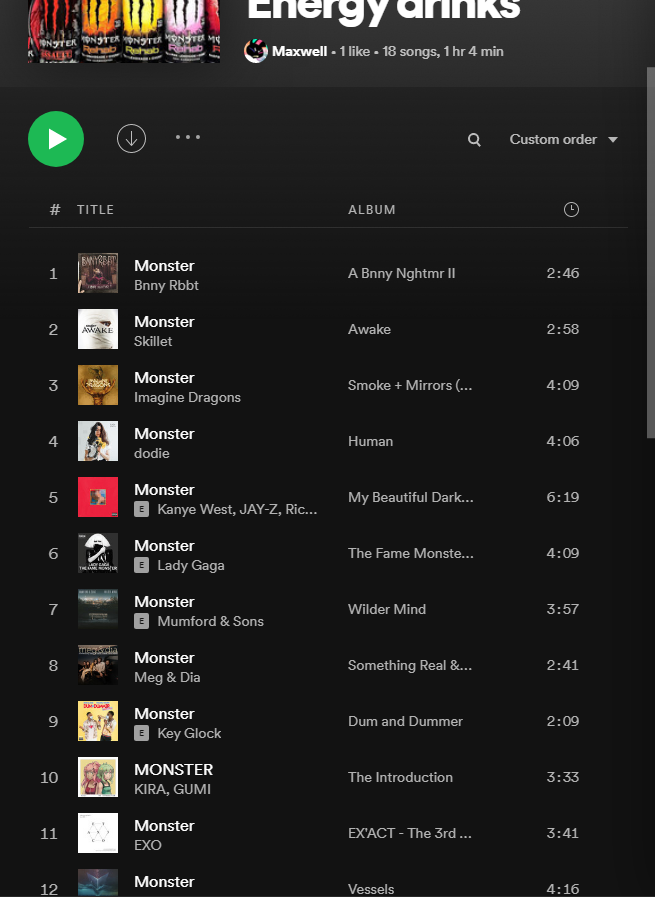
Task: Expand the Custom order sort dropdown
Action: (x=564, y=140)
